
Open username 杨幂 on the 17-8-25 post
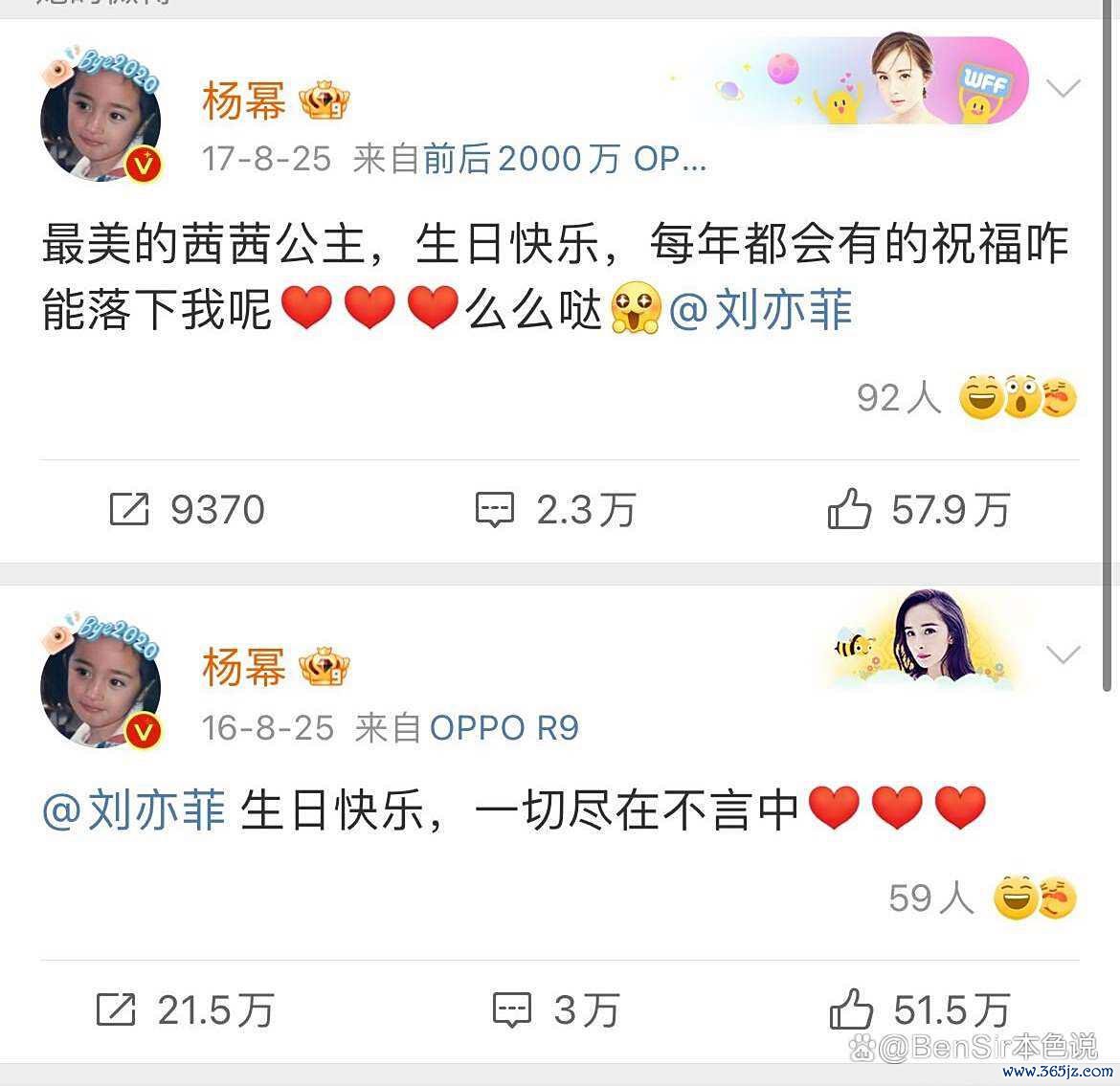(244, 100)
